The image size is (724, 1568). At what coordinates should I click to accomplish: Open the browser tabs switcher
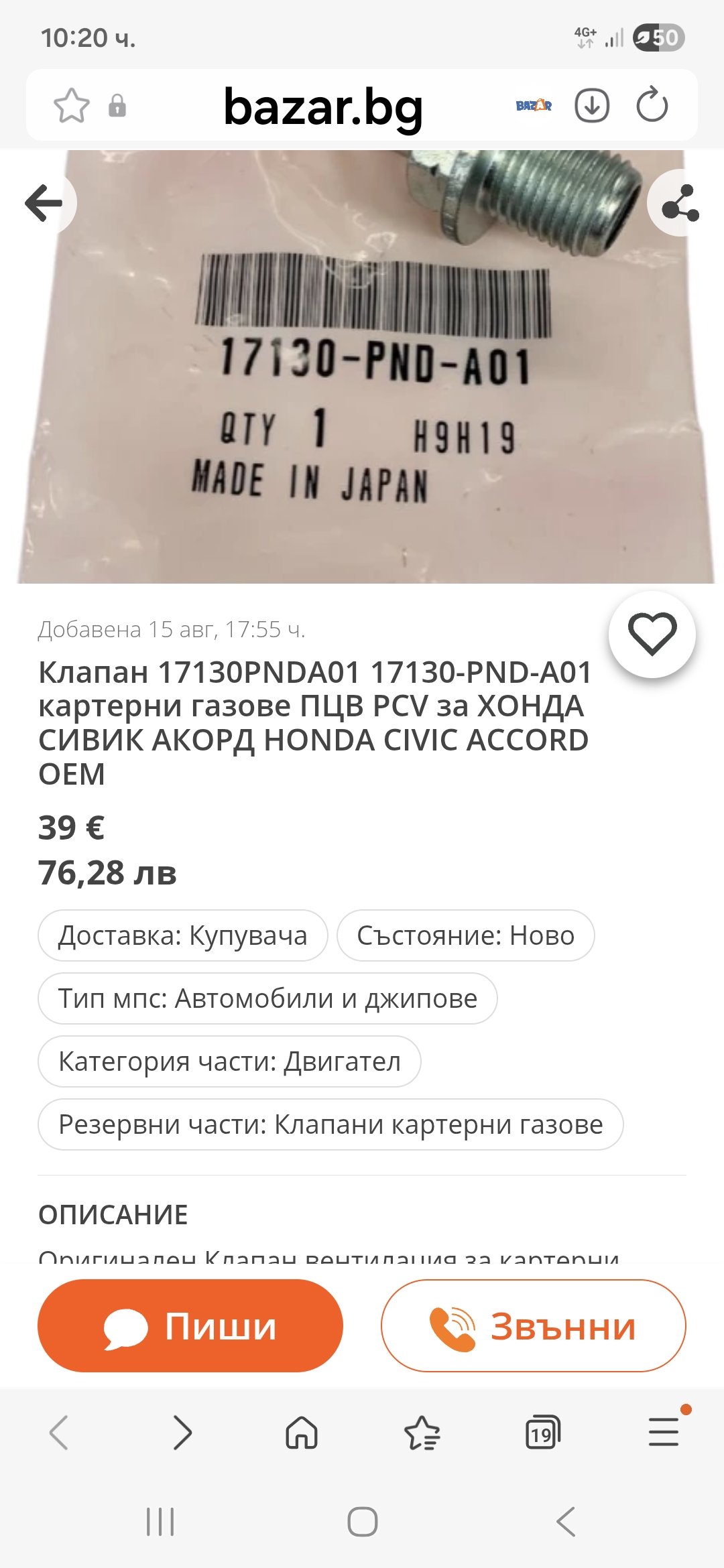click(x=542, y=1433)
